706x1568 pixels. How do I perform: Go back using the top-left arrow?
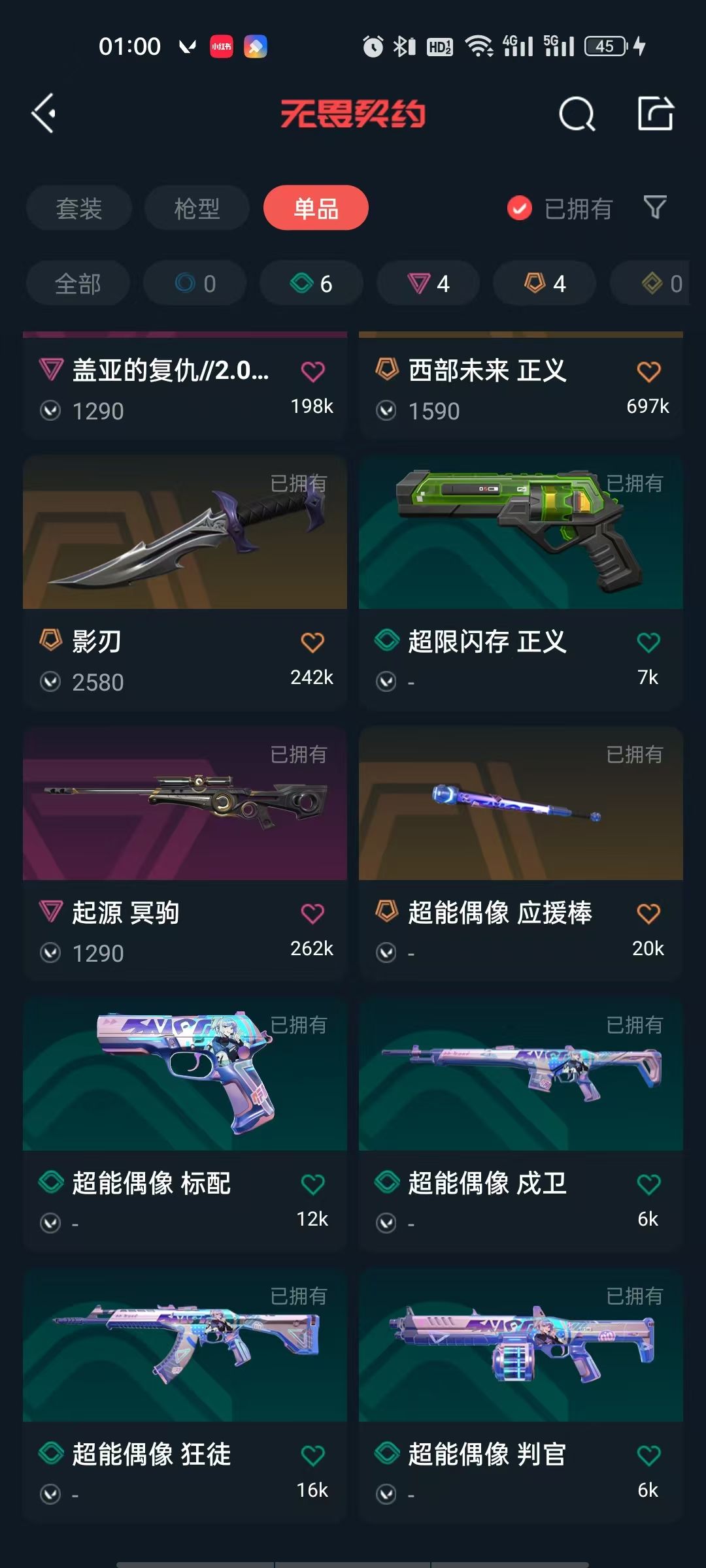44,114
